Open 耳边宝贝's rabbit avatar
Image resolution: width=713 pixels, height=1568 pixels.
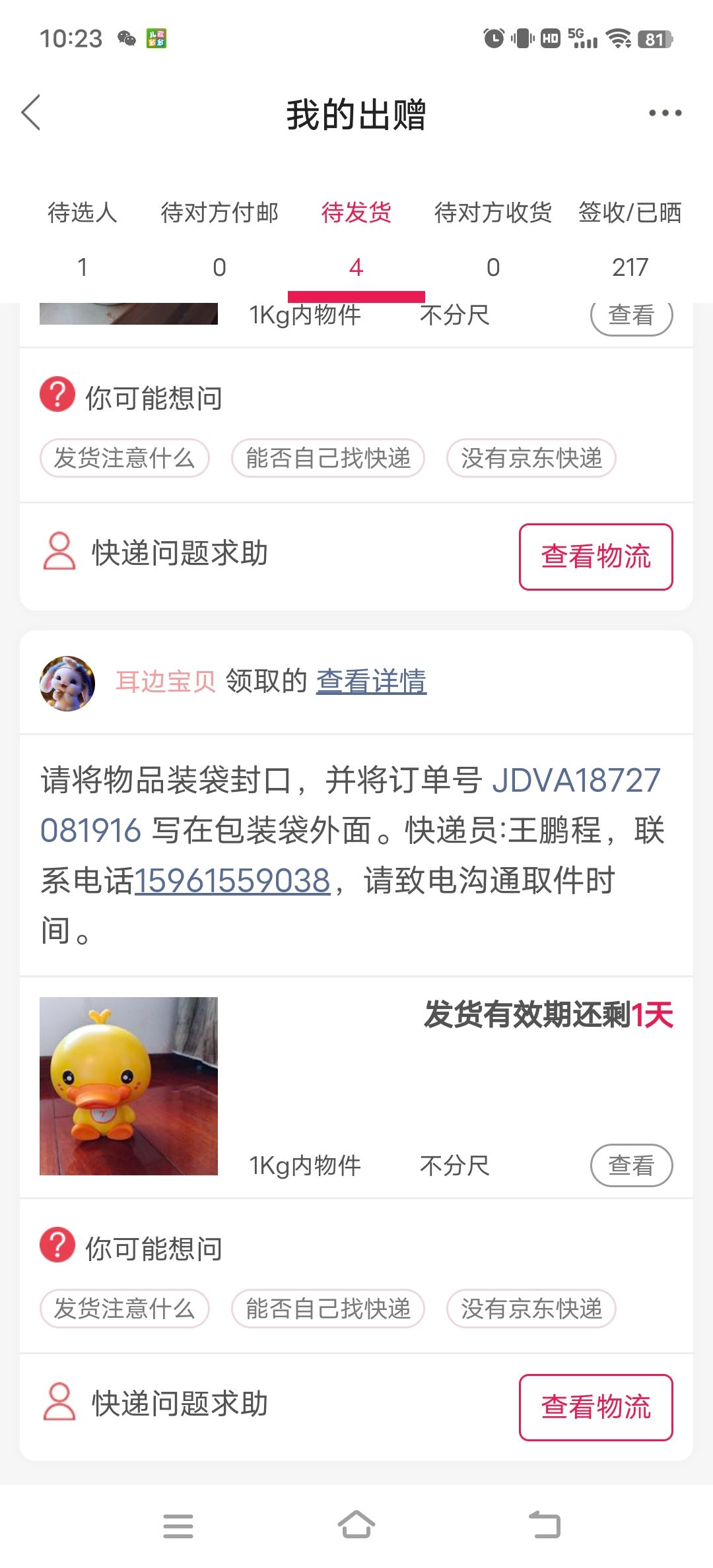click(67, 683)
